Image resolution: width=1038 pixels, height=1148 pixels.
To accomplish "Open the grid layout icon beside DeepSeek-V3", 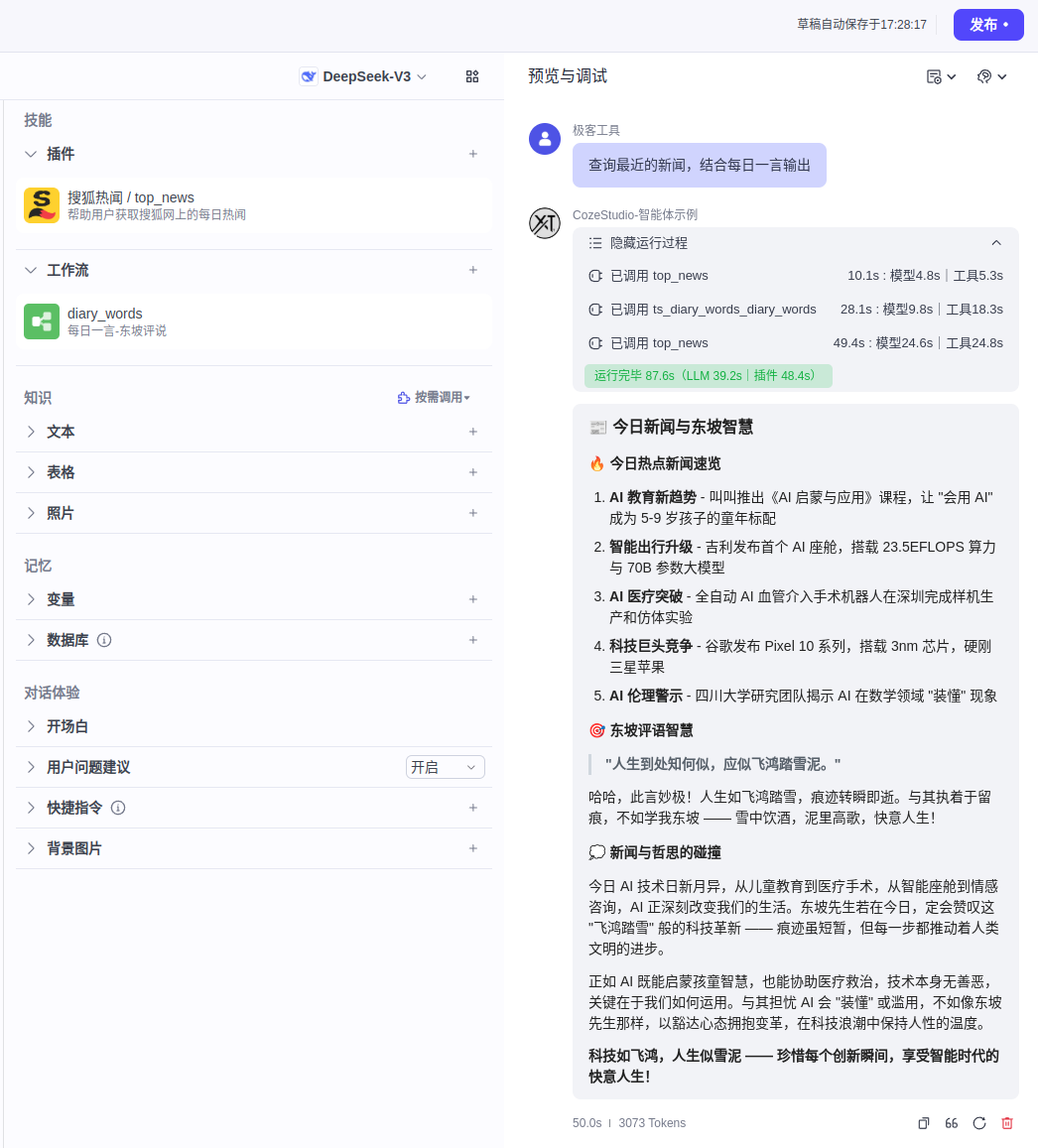I will (x=472, y=76).
